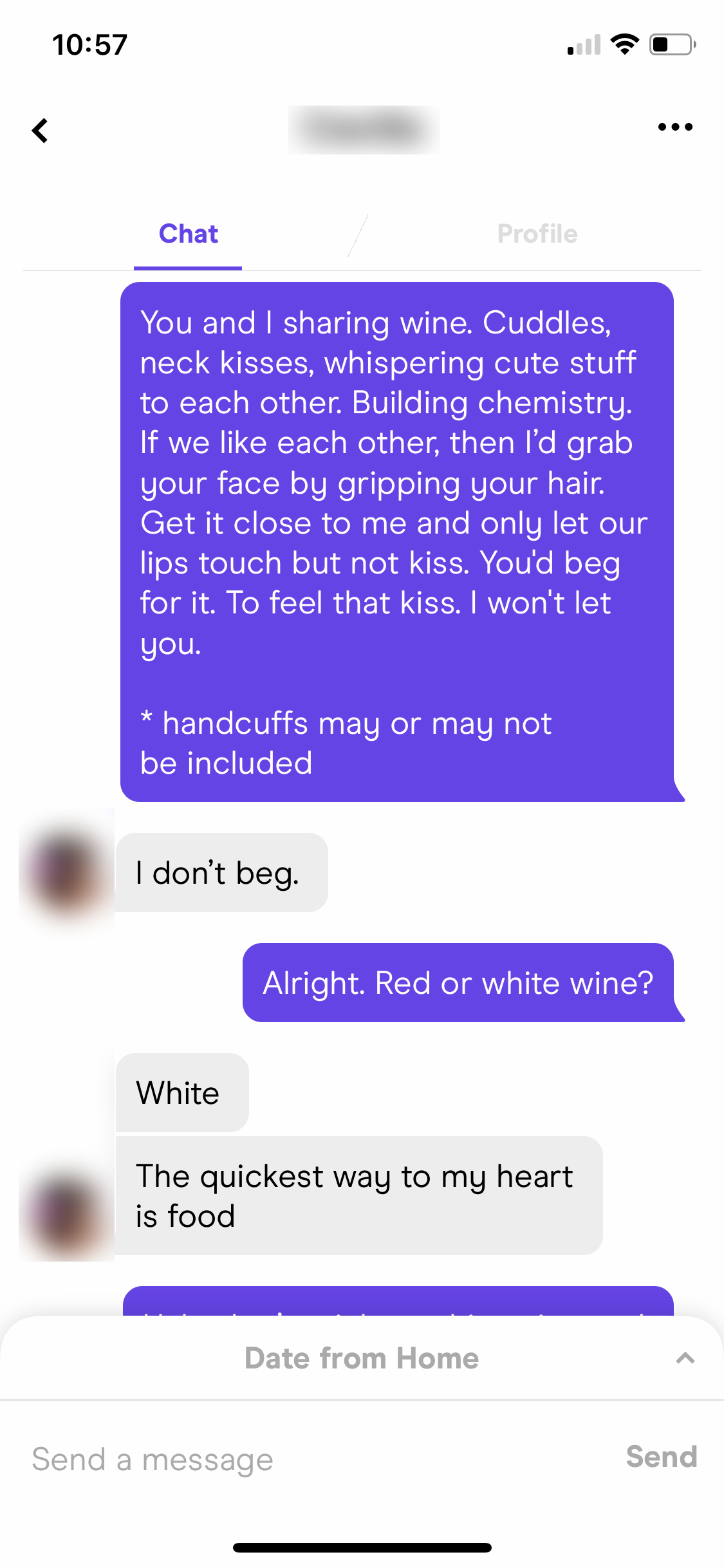Switch to the Chat tab
Image resolution: width=724 pixels, height=1568 pixels.
[x=188, y=234]
